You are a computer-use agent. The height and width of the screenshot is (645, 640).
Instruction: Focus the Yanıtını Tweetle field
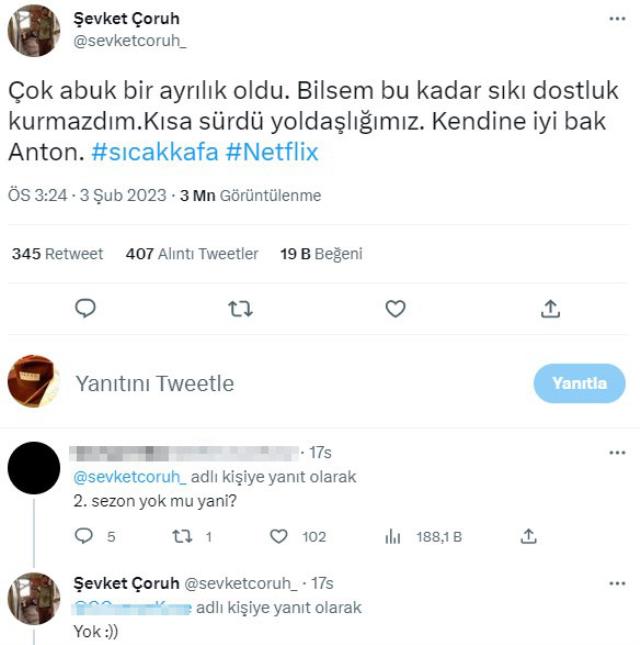[250, 384]
